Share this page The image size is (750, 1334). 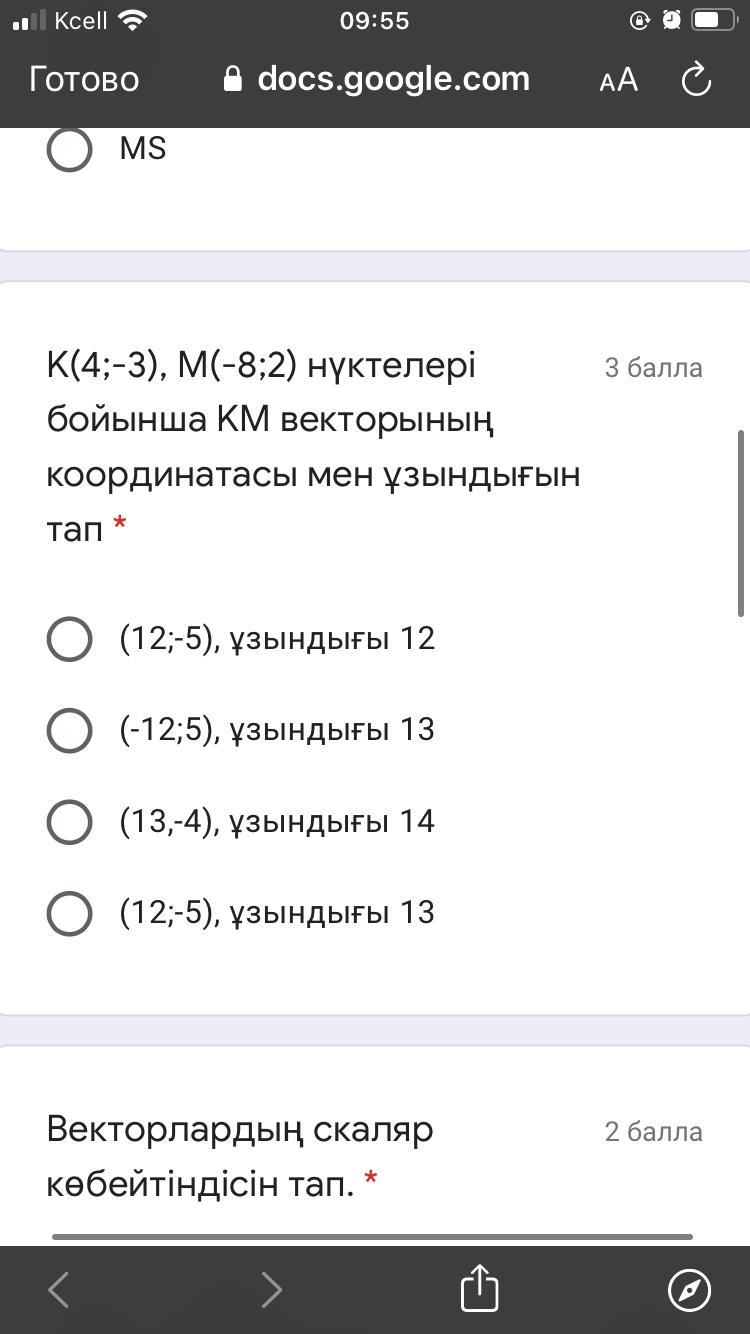click(x=479, y=1288)
